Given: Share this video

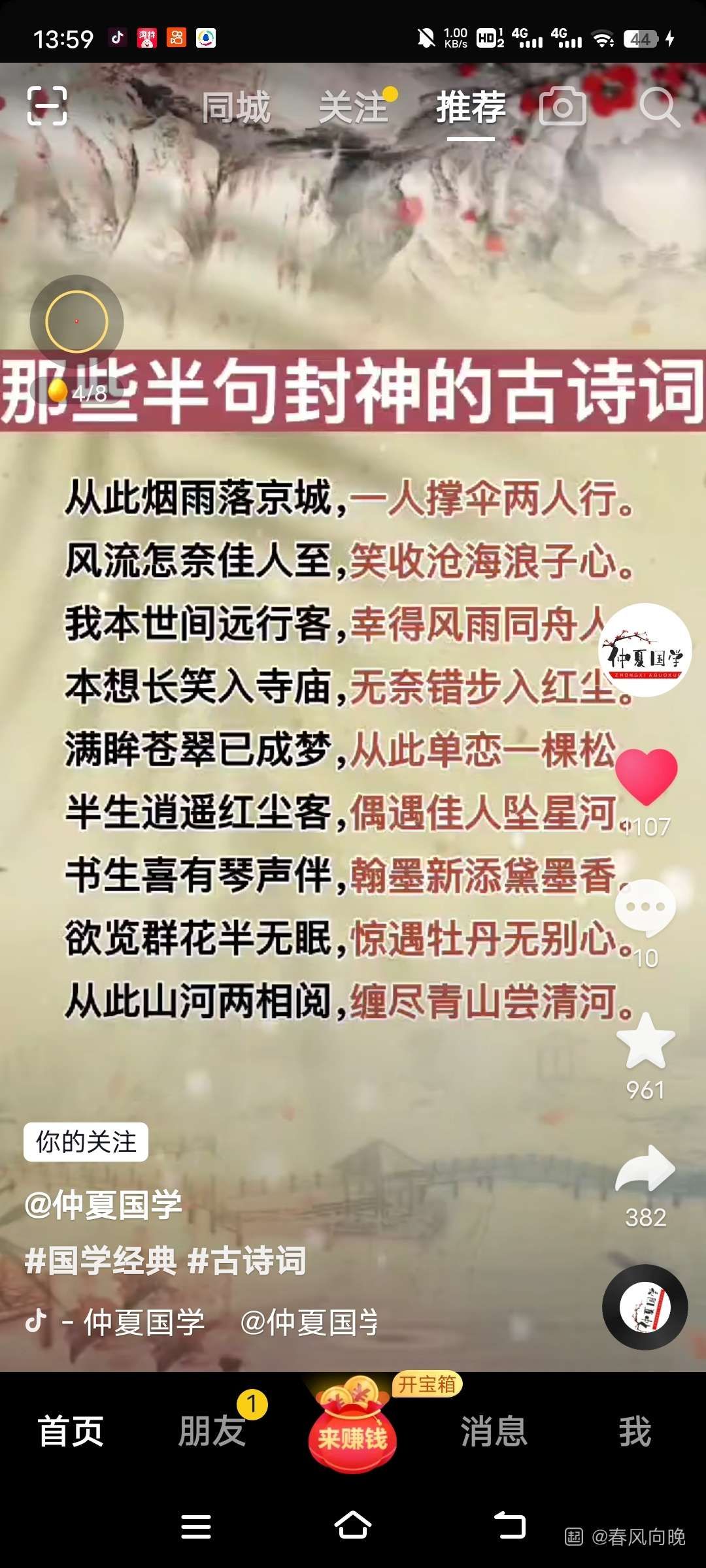Looking at the screenshot, I should point(645,1169).
